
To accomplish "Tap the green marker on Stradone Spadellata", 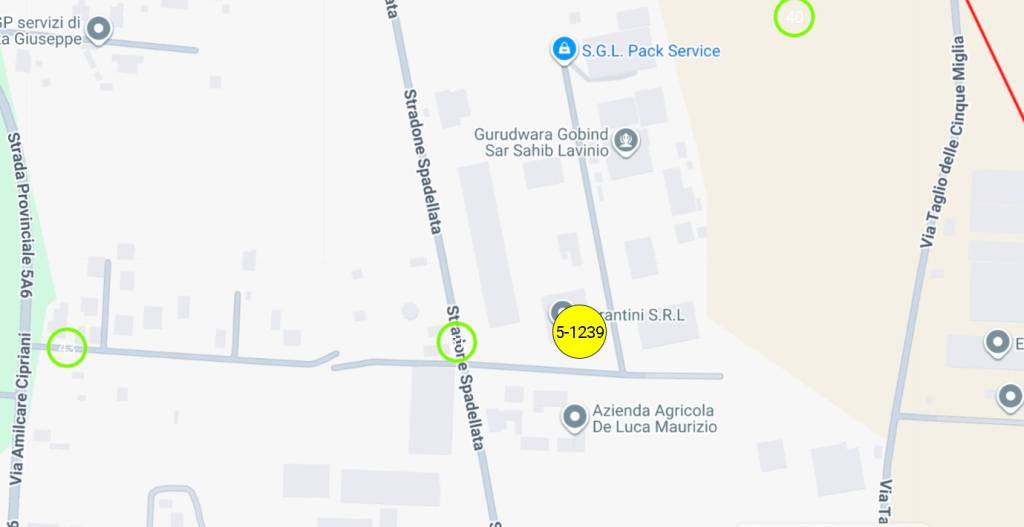I will point(457,342).
